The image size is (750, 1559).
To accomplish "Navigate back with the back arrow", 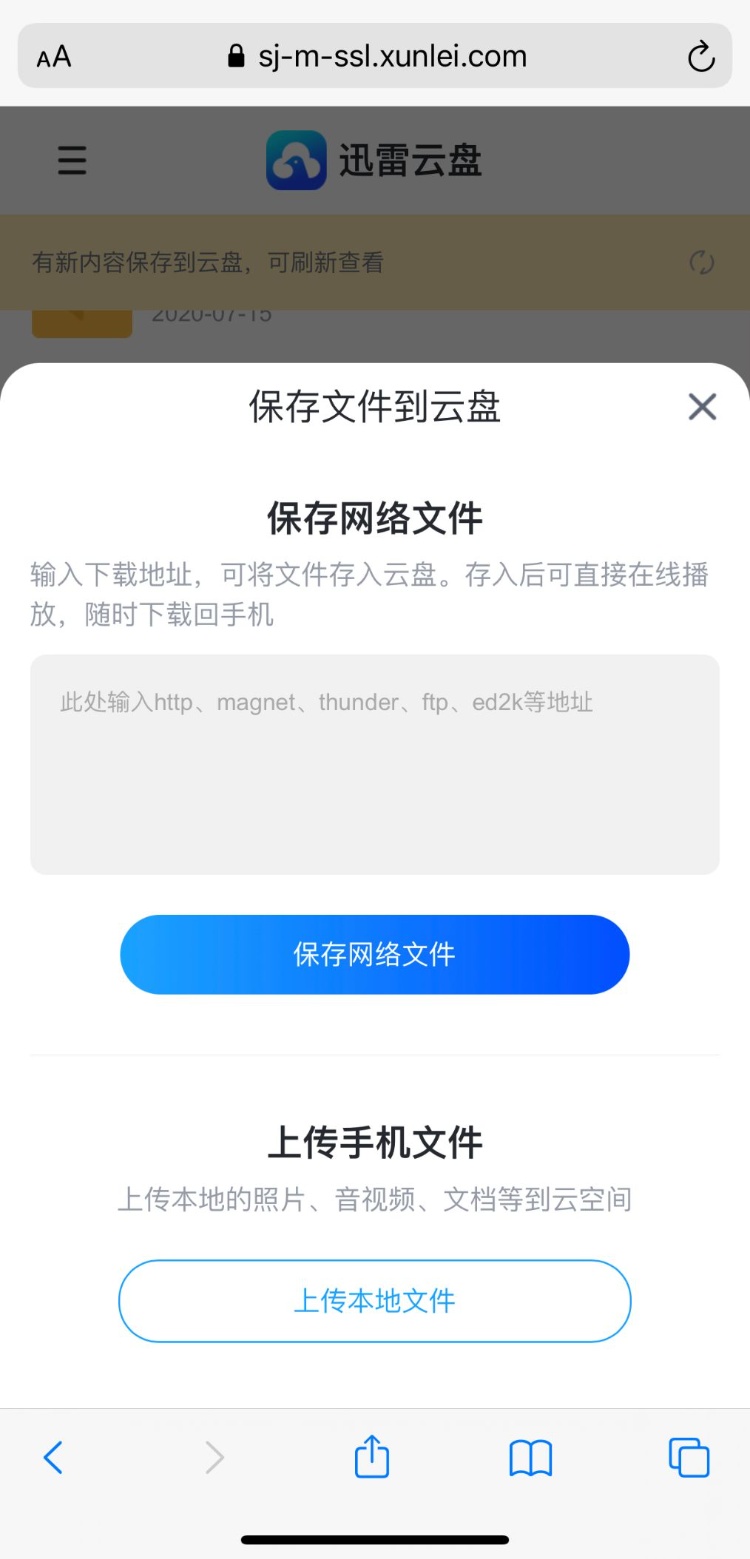I will [53, 1457].
